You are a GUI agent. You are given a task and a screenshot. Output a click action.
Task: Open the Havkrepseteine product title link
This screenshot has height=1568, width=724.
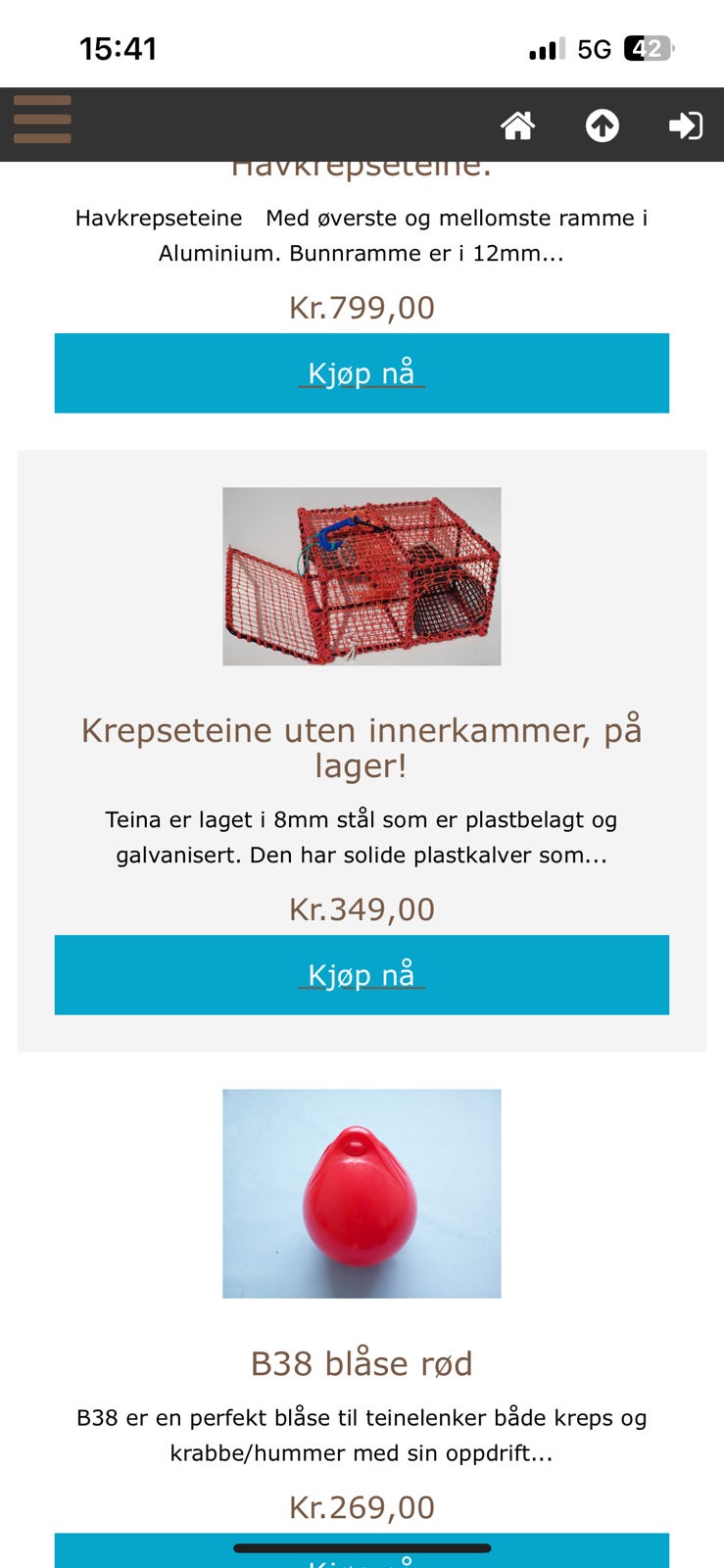(x=362, y=169)
